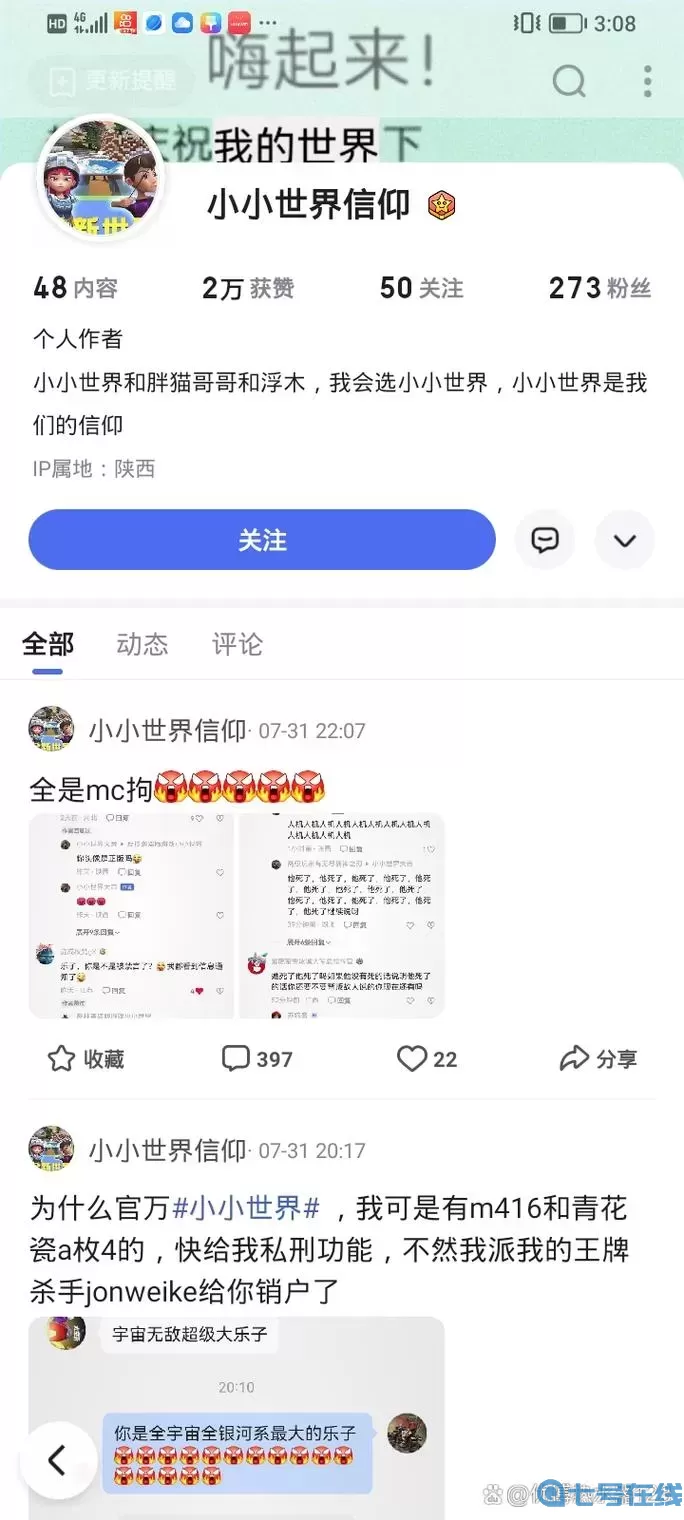Open the three-dot overflow menu
The image size is (684, 1520).
pos(648,81)
